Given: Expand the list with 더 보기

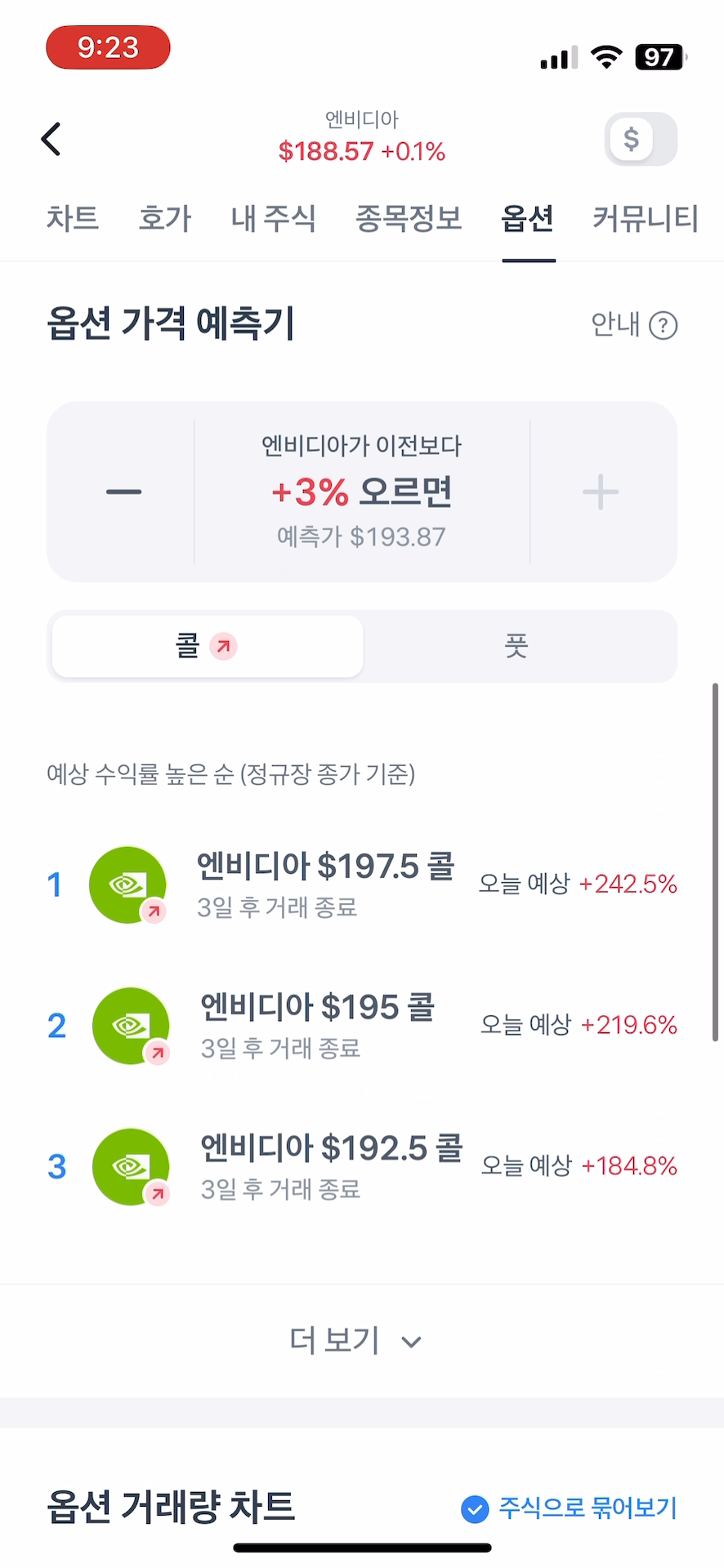Looking at the screenshot, I should point(355,1341).
